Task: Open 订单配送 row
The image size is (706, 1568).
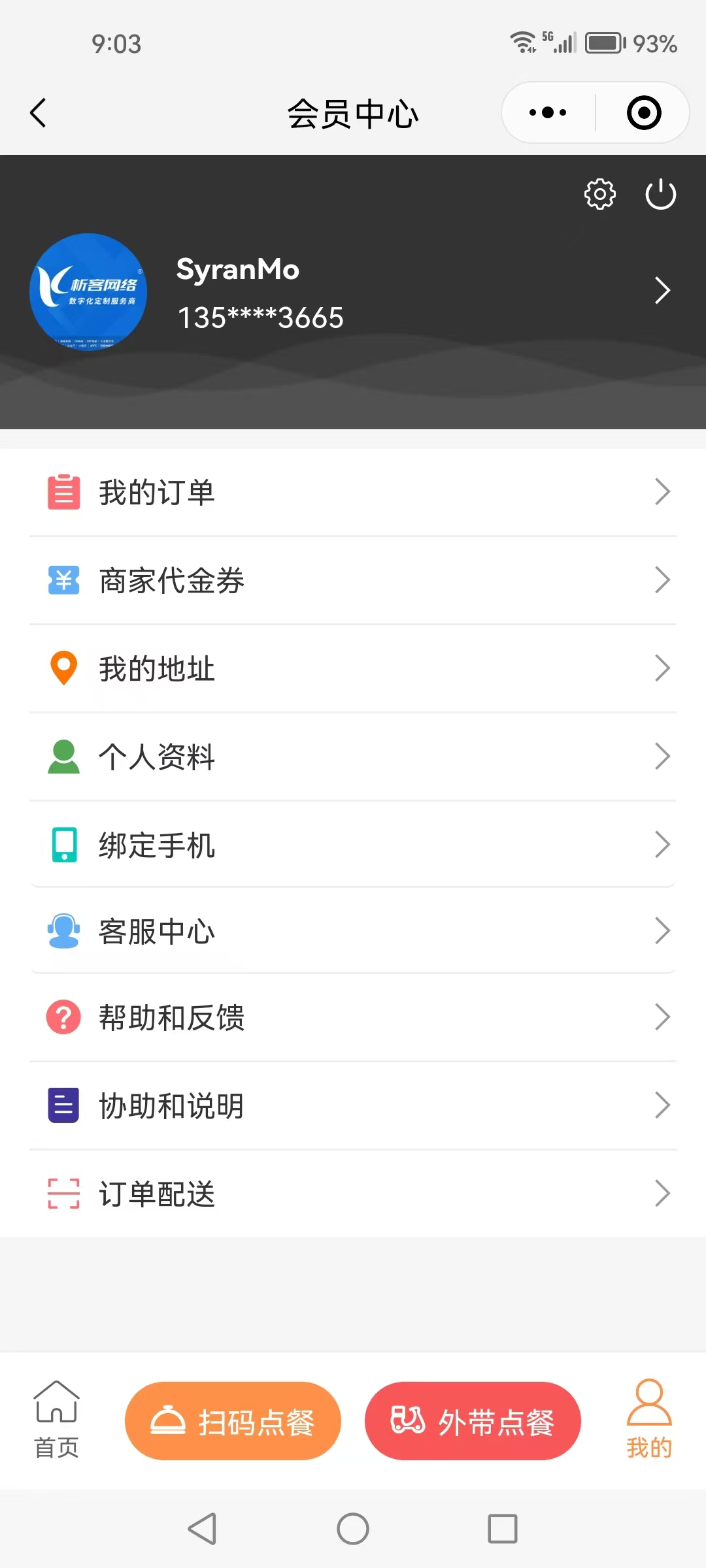Action: point(353,1194)
